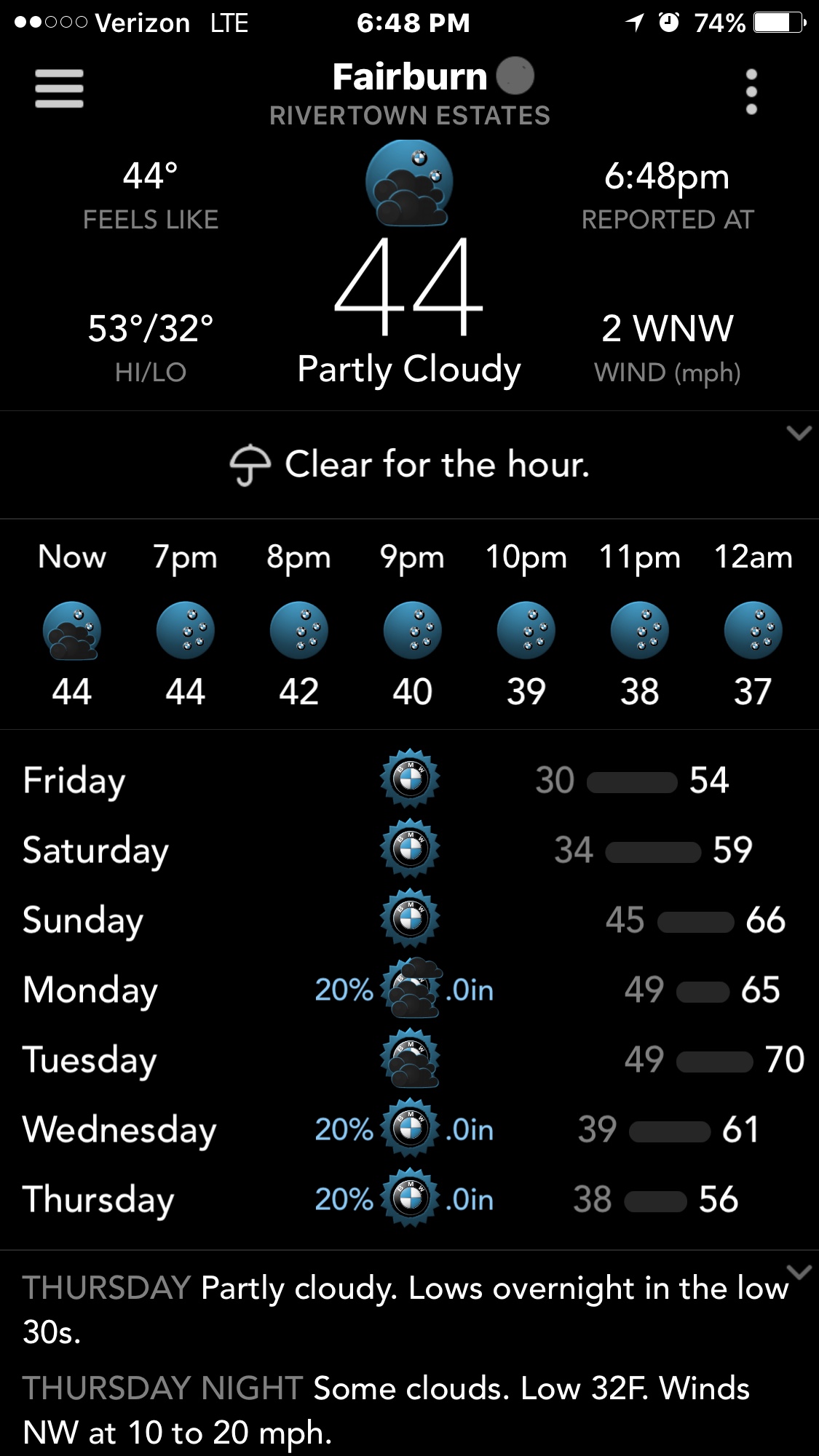
Task: Open Saturday's daily forecast
Action: click(409, 850)
